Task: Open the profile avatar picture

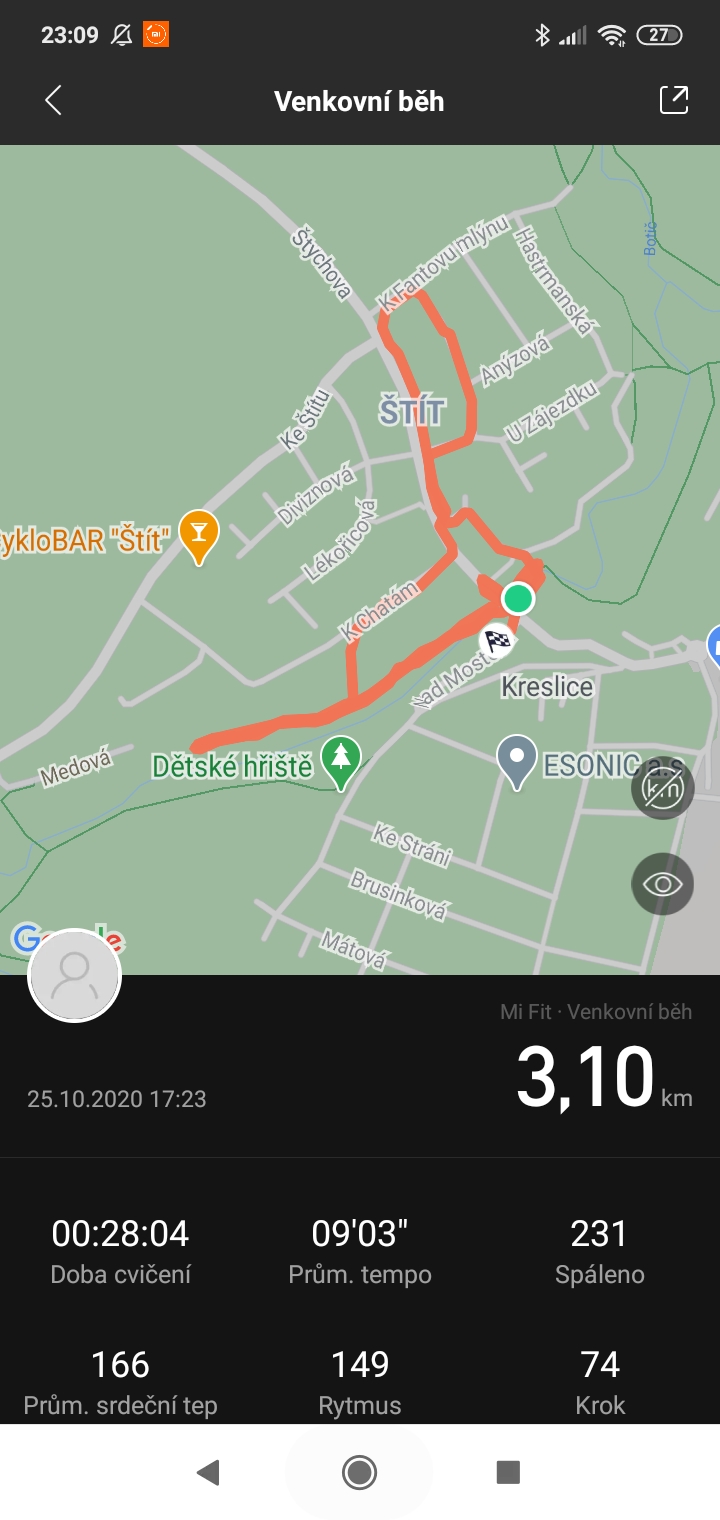Action: [75, 975]
